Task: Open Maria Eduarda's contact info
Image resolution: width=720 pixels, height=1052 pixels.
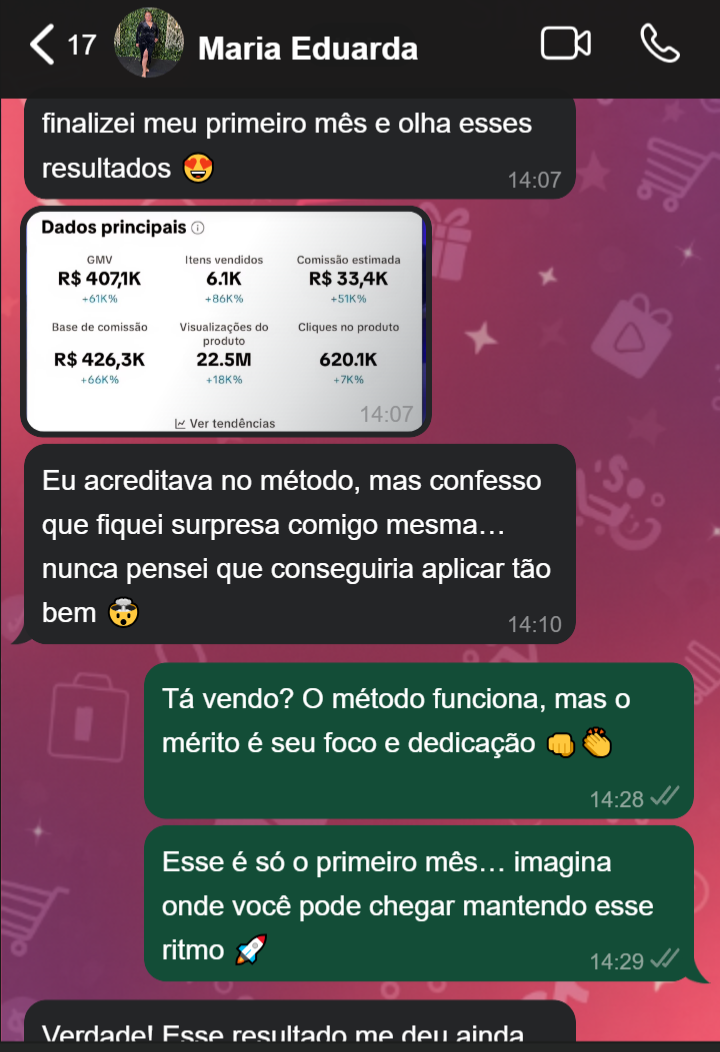Action: tap(307, 48)
